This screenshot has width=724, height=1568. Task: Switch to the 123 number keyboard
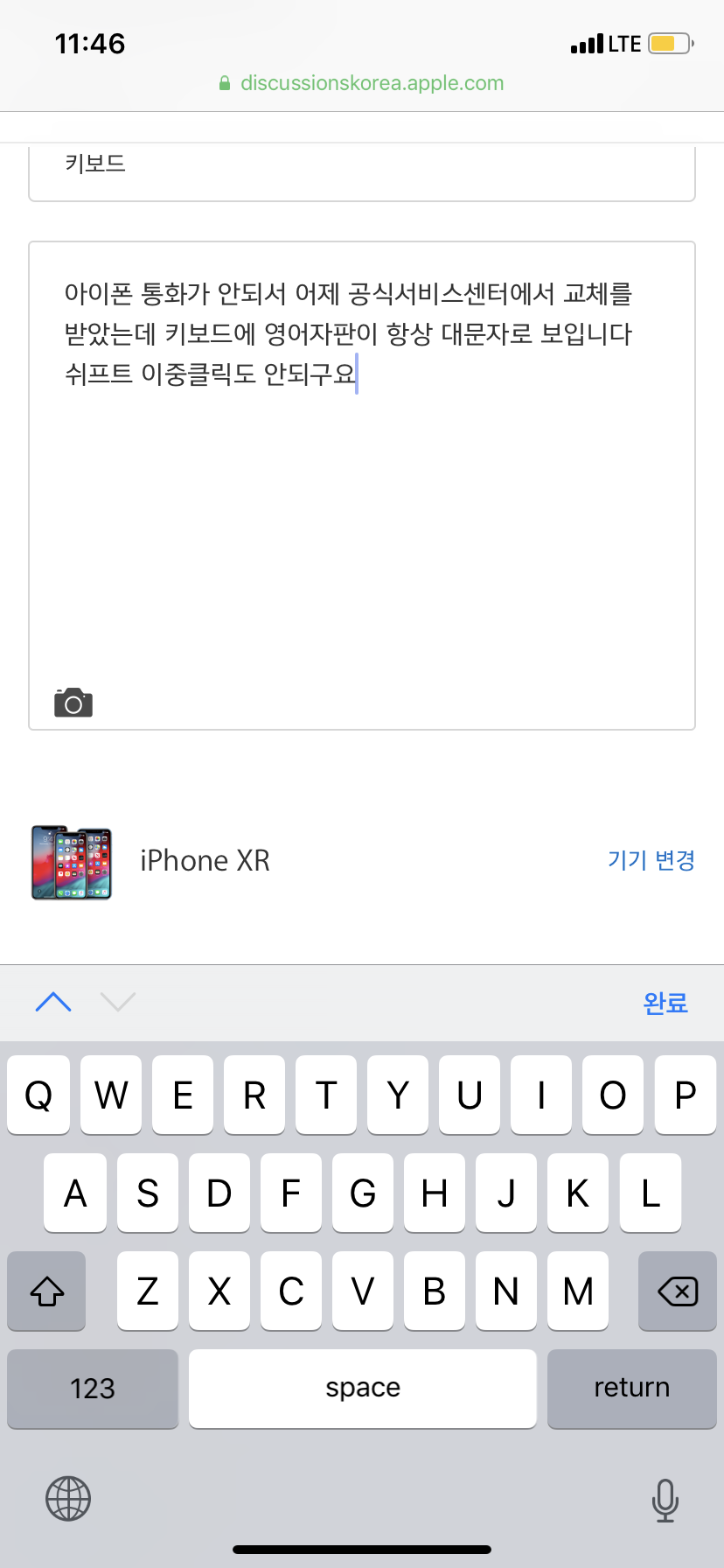(x=93, y=1389)
